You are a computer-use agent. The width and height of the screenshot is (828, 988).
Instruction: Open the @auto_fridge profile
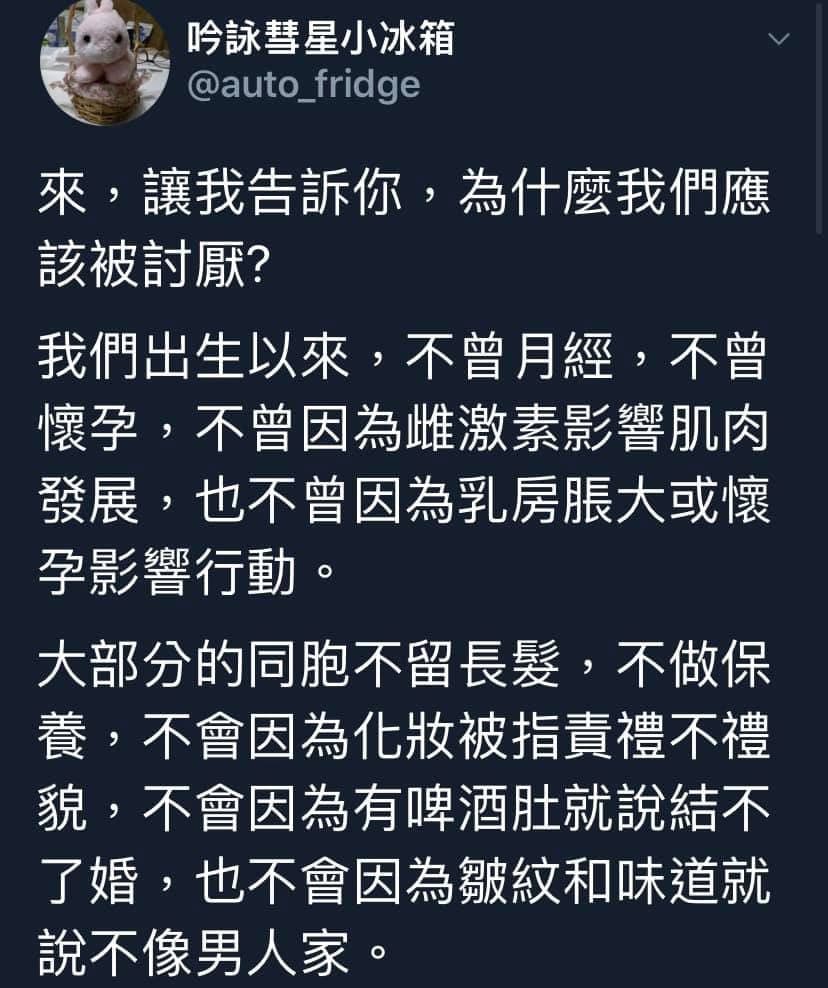pos(304,85)
